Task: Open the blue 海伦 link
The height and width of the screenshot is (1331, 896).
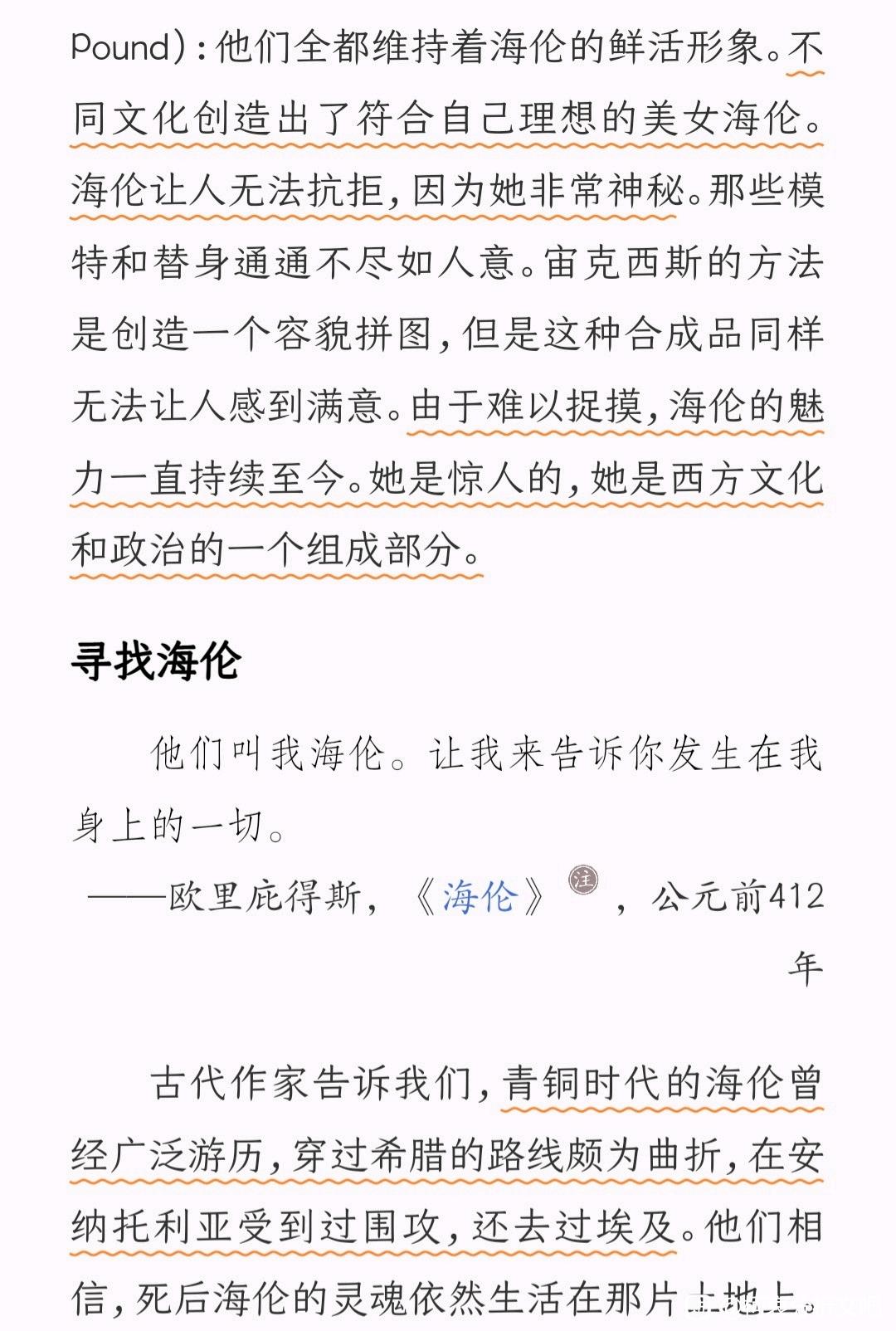Action: coord(480,898)
